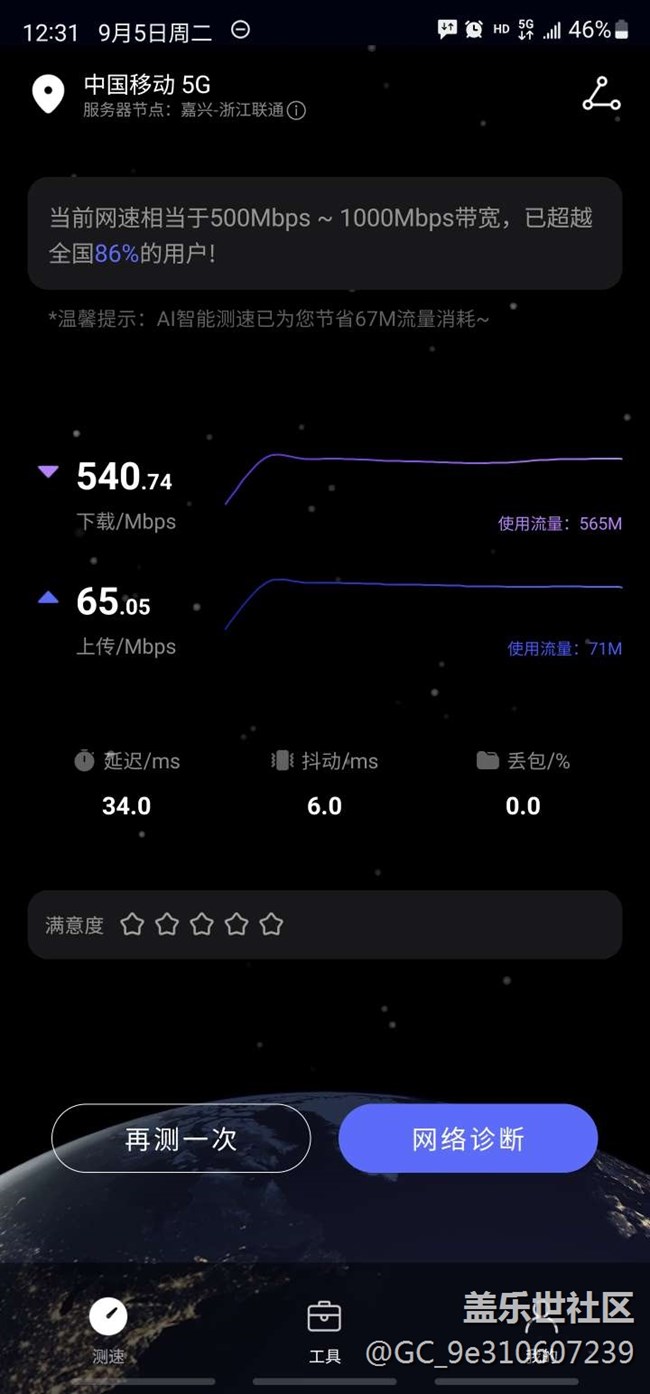Tap the share icon at top right

click(601, 94)
